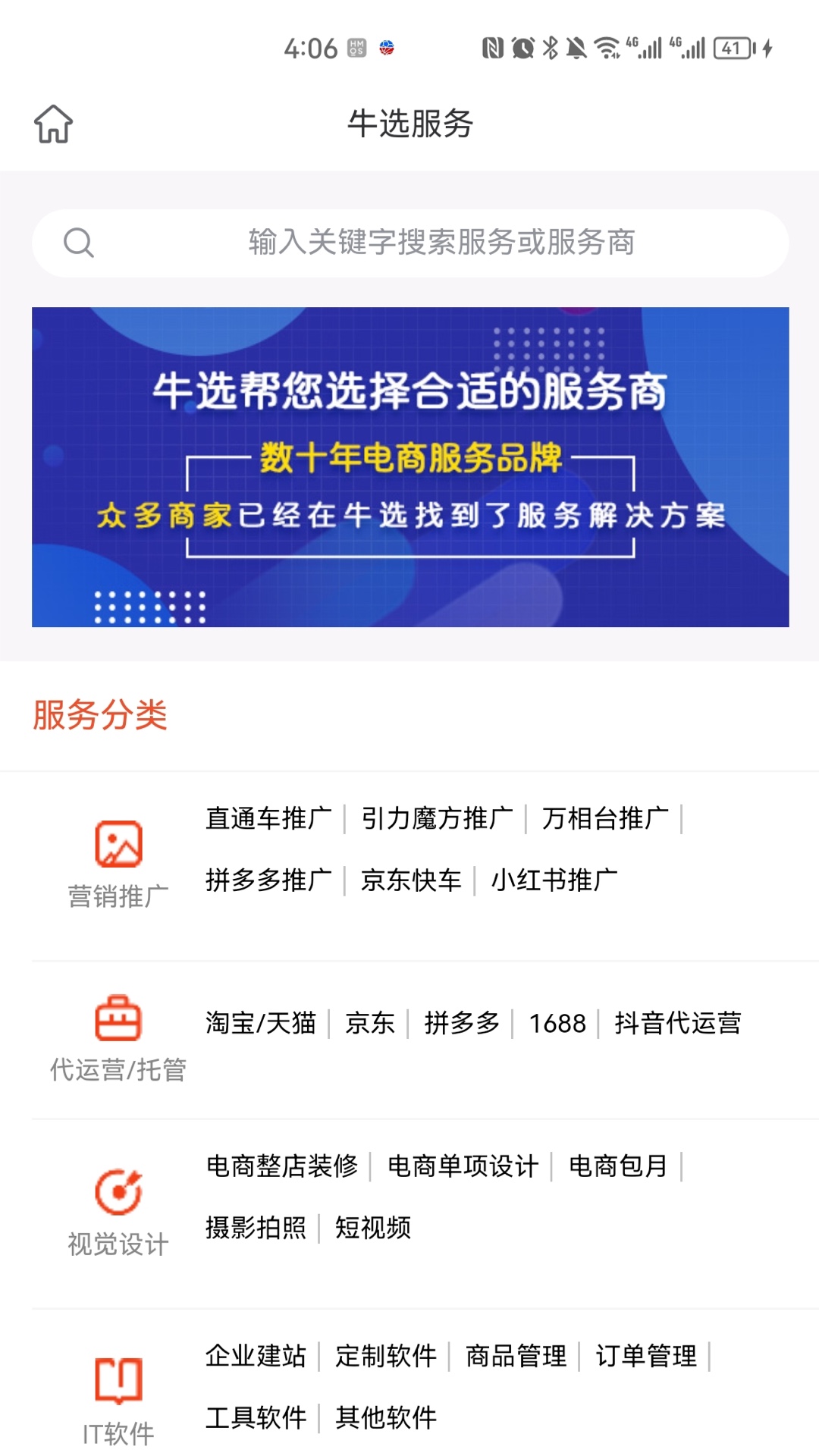819x1456 pixels.
Task: Open 万相台推广 service
Action: click(x=604, y=818)
